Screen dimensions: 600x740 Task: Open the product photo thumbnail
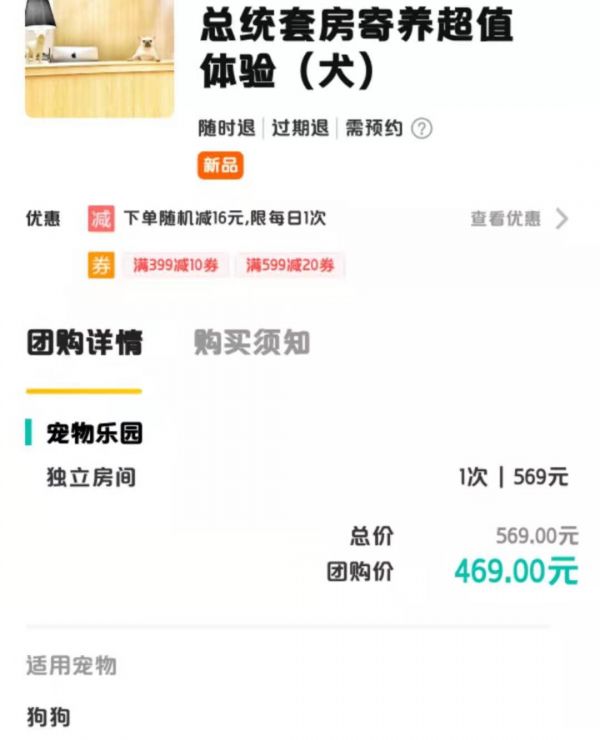(99, 58)
